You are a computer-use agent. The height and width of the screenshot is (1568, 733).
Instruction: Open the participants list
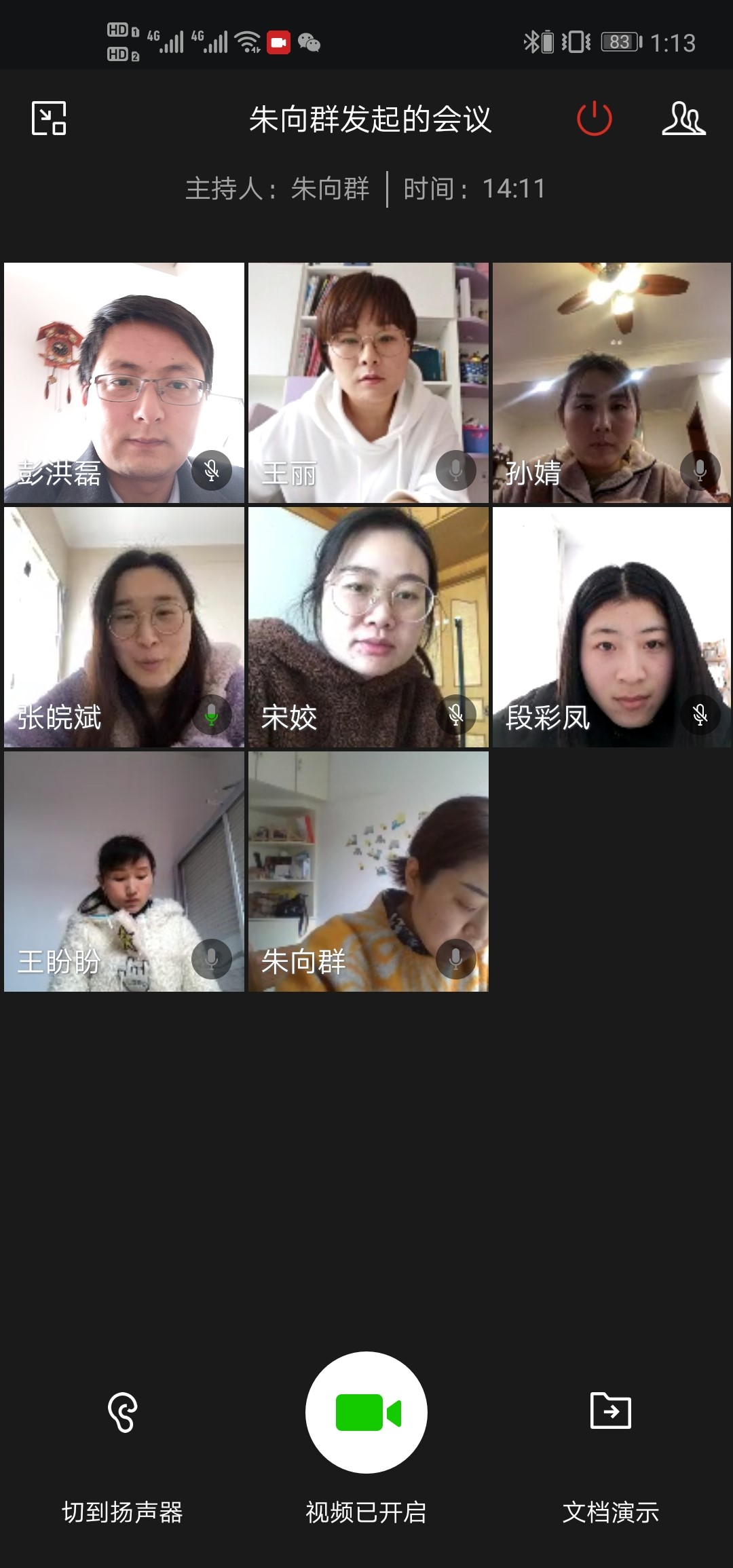(x=683, y=118)
